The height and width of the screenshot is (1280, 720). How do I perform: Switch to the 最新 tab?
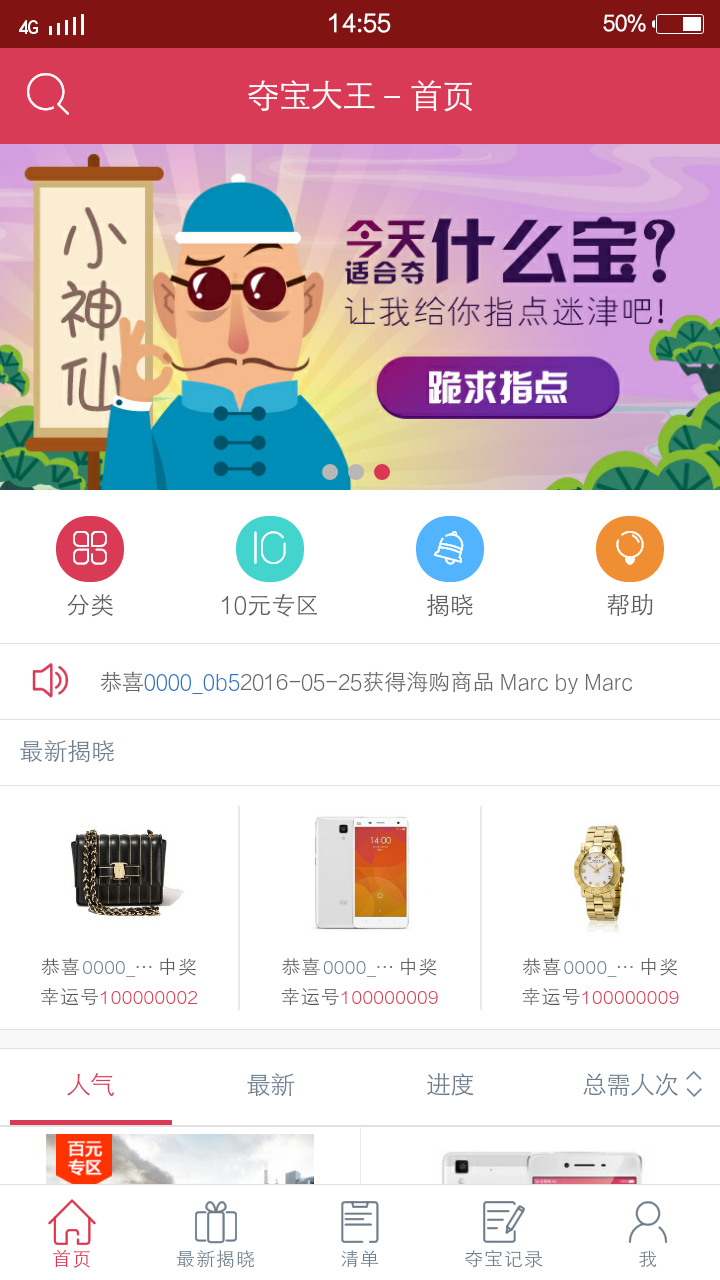[x=270, y=1084]
